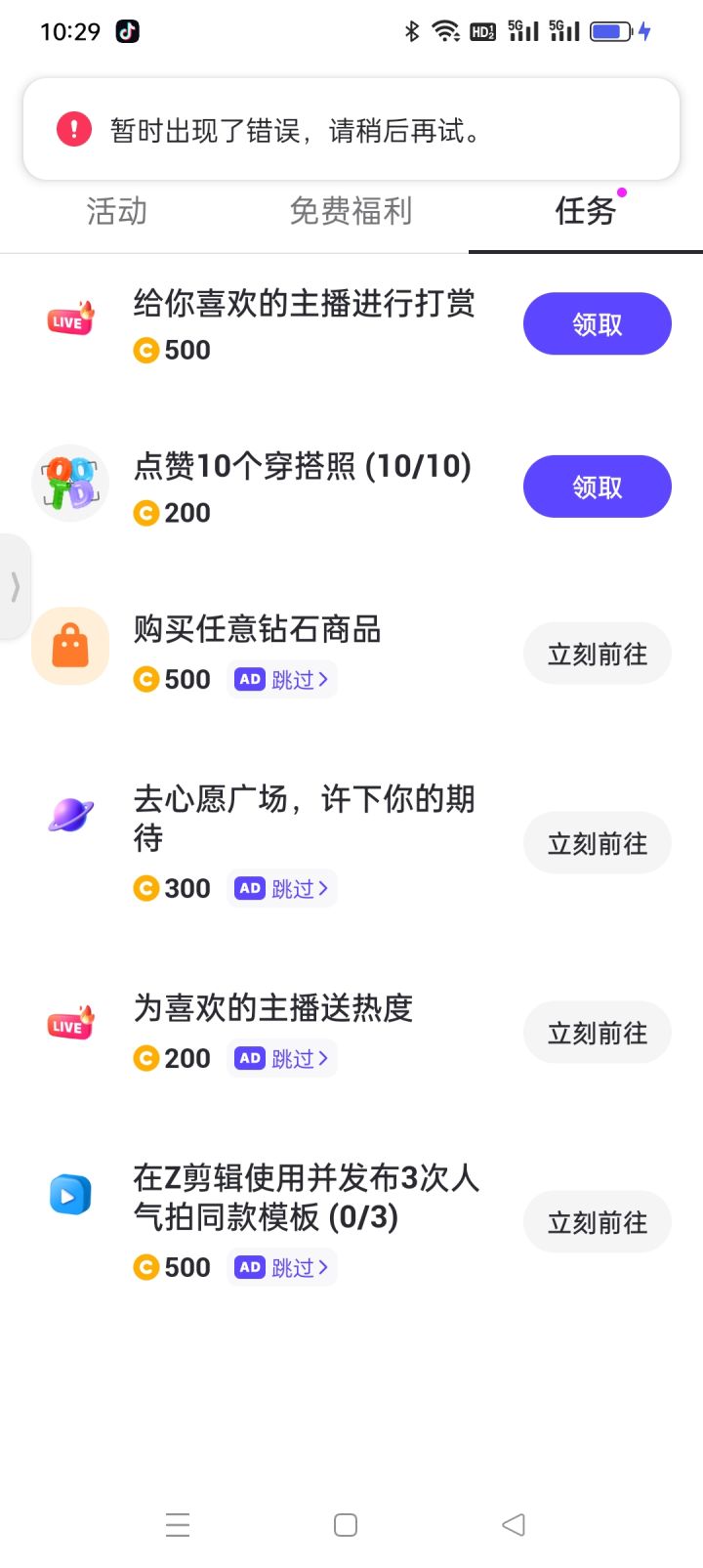Select the purple planet icon for 心愿广场
Image resolution: width=703 pixels, height=1568 pixels.
click(x=69, y=816)
